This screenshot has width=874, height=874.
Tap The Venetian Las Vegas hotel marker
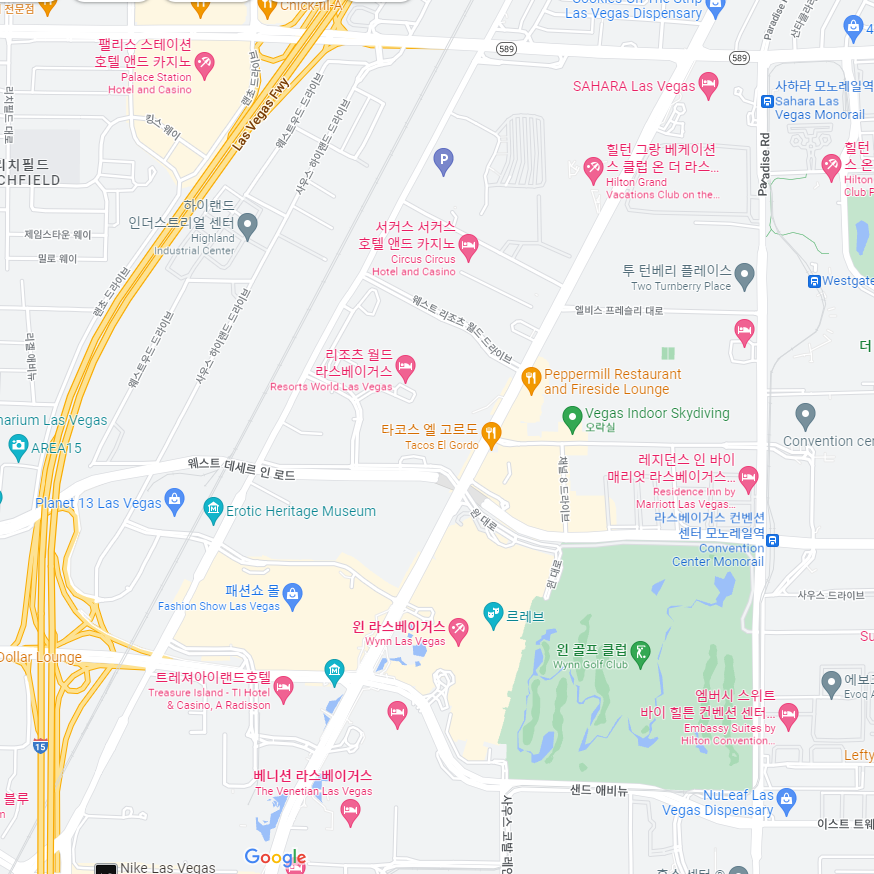click(349, 811)
